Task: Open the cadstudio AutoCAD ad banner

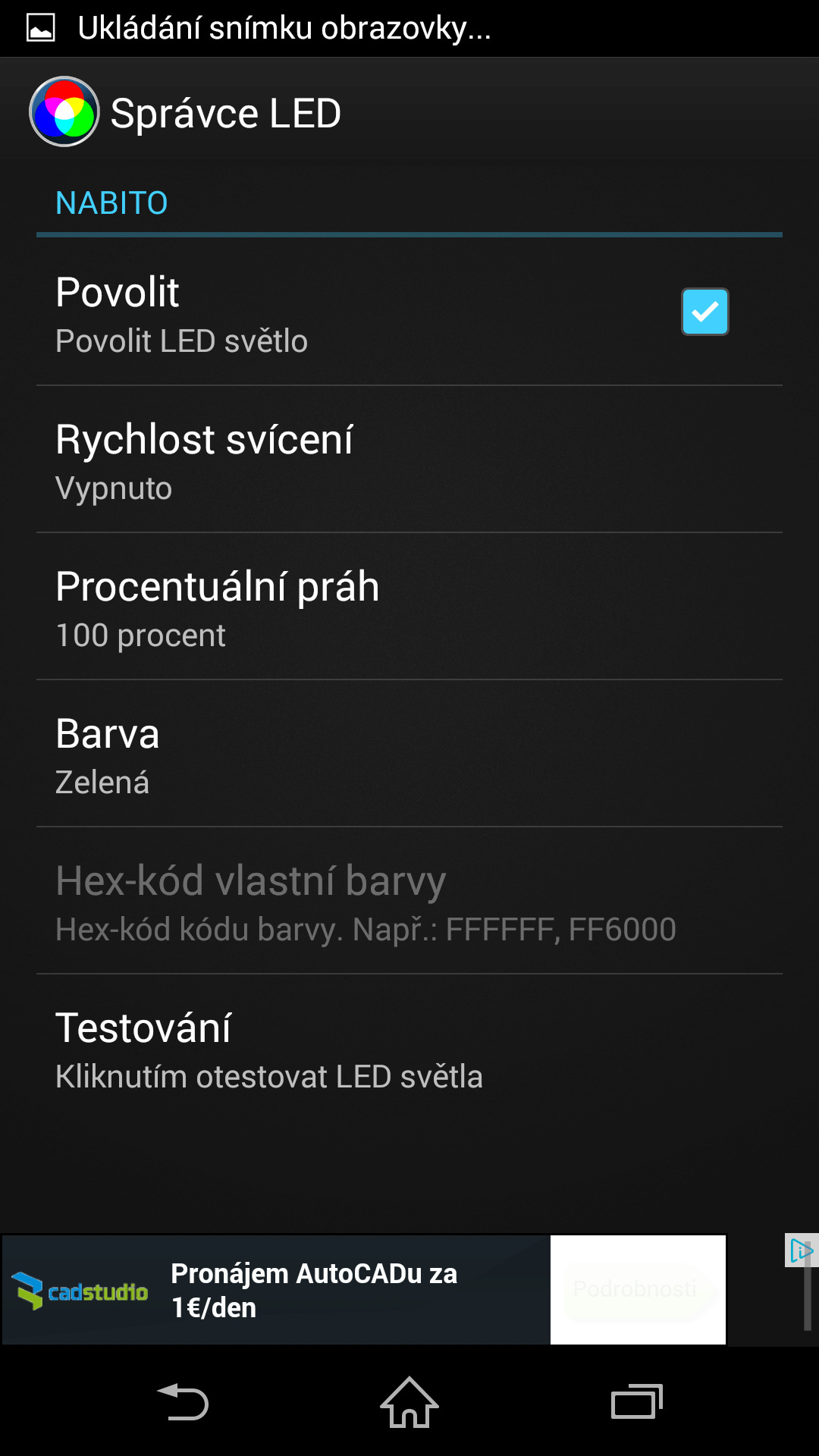Action: click(364, 1290)
